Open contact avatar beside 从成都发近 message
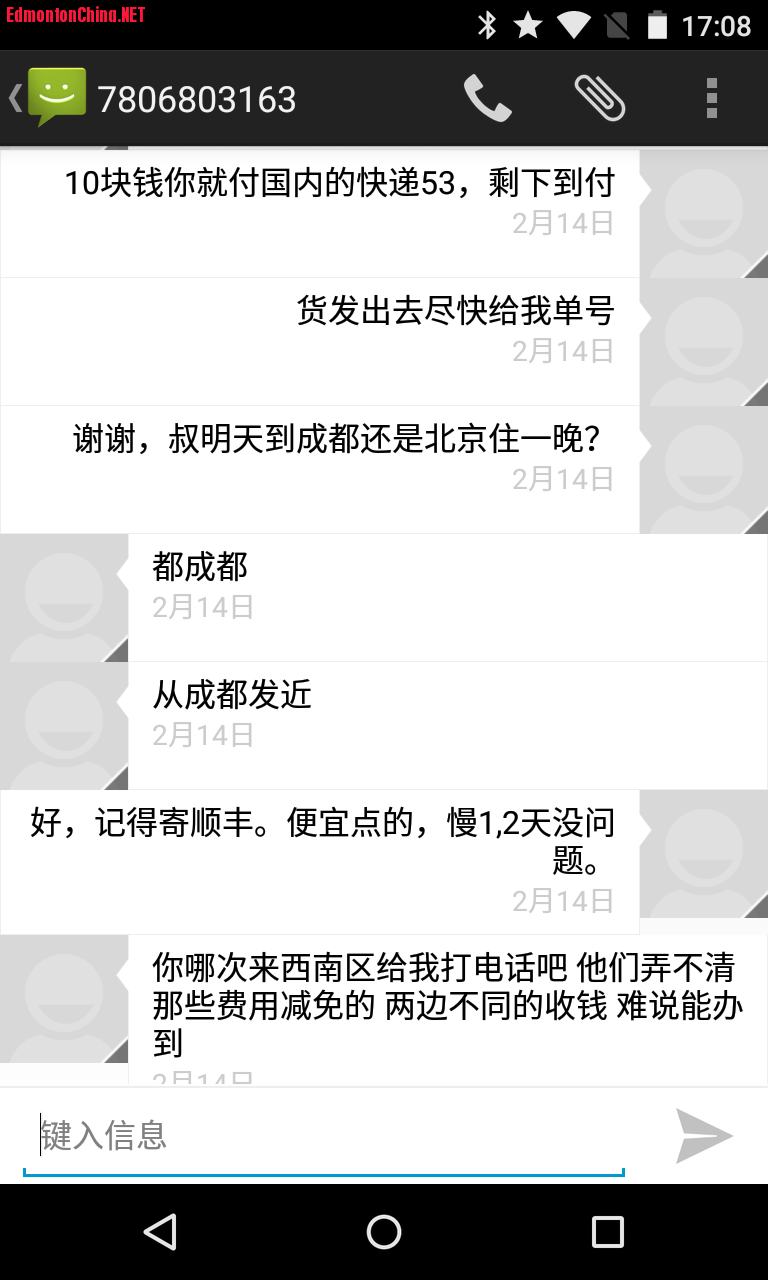This screenshot has height=1280, width=768. click(x=64, y=726)
